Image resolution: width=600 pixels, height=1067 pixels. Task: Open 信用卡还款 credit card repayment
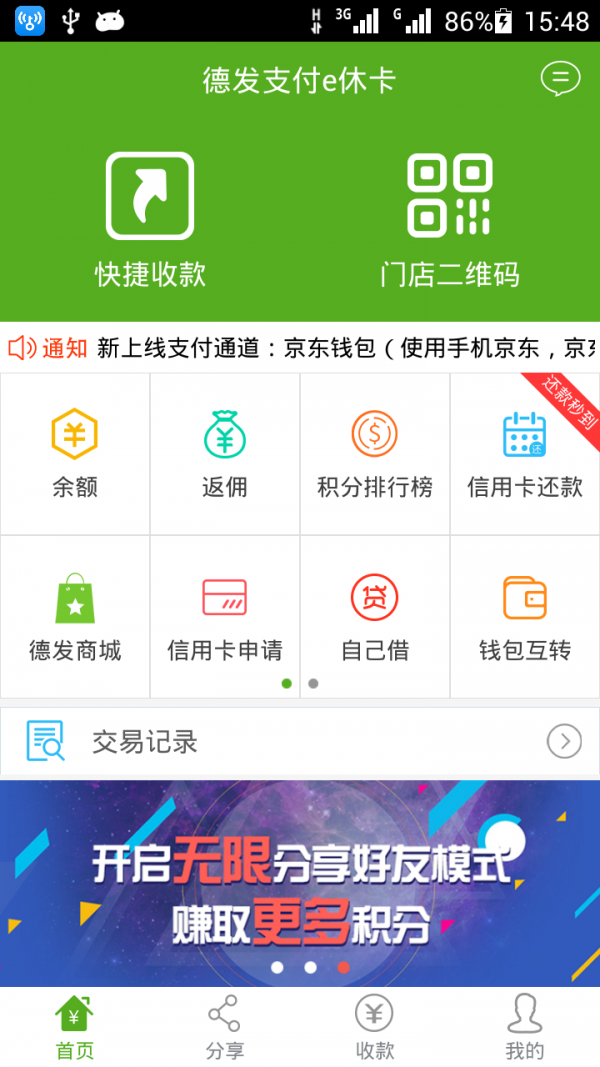(x=525, y=454)
